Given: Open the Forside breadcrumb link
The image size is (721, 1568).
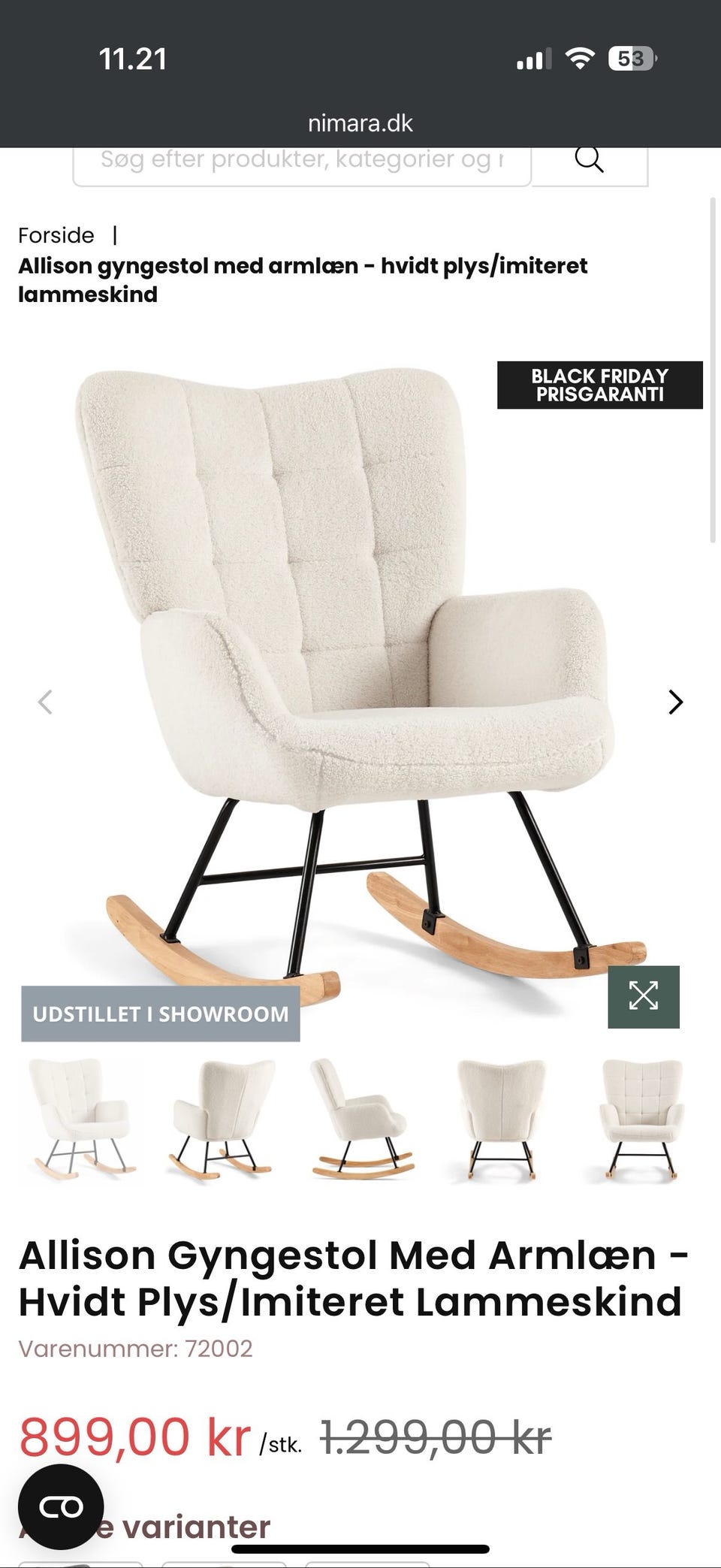Looking at the screenshot, I should click(x=56, y=236).
